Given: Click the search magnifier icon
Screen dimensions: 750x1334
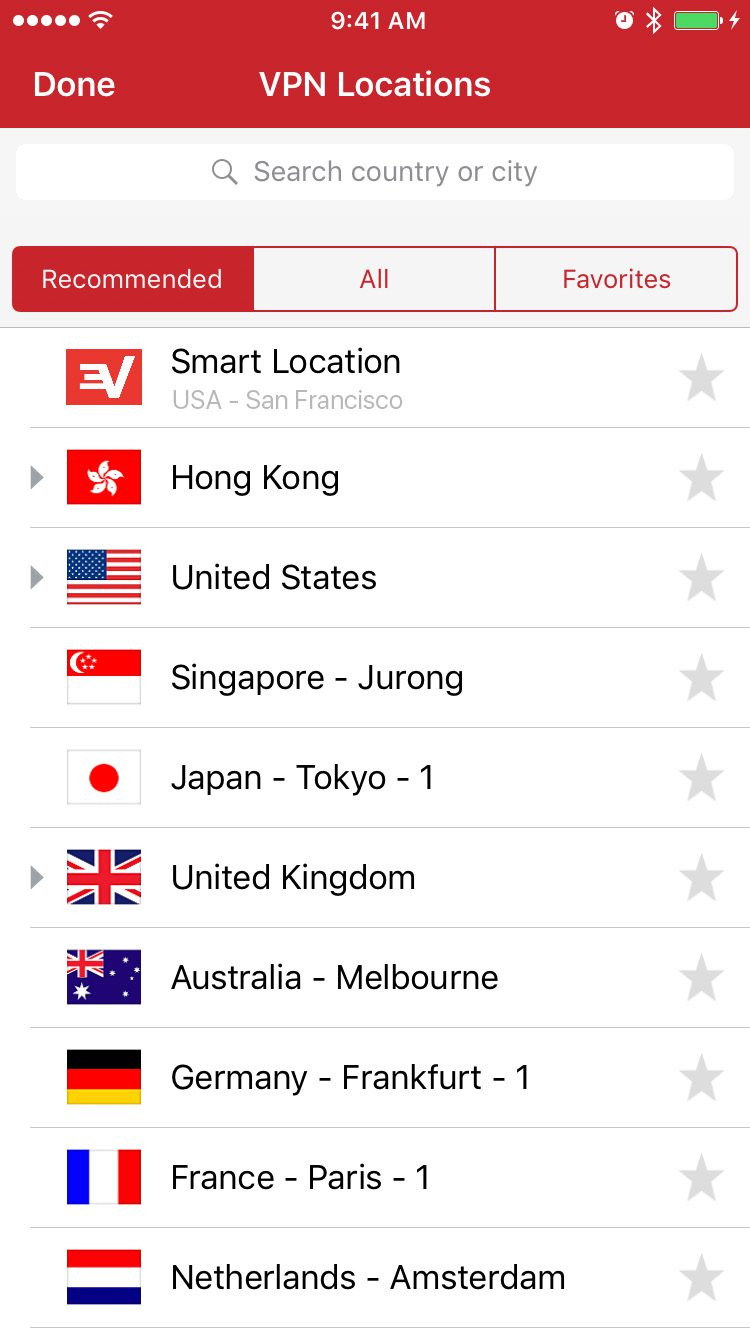Looking at the screenshot, I should click(x=224, y=171).
